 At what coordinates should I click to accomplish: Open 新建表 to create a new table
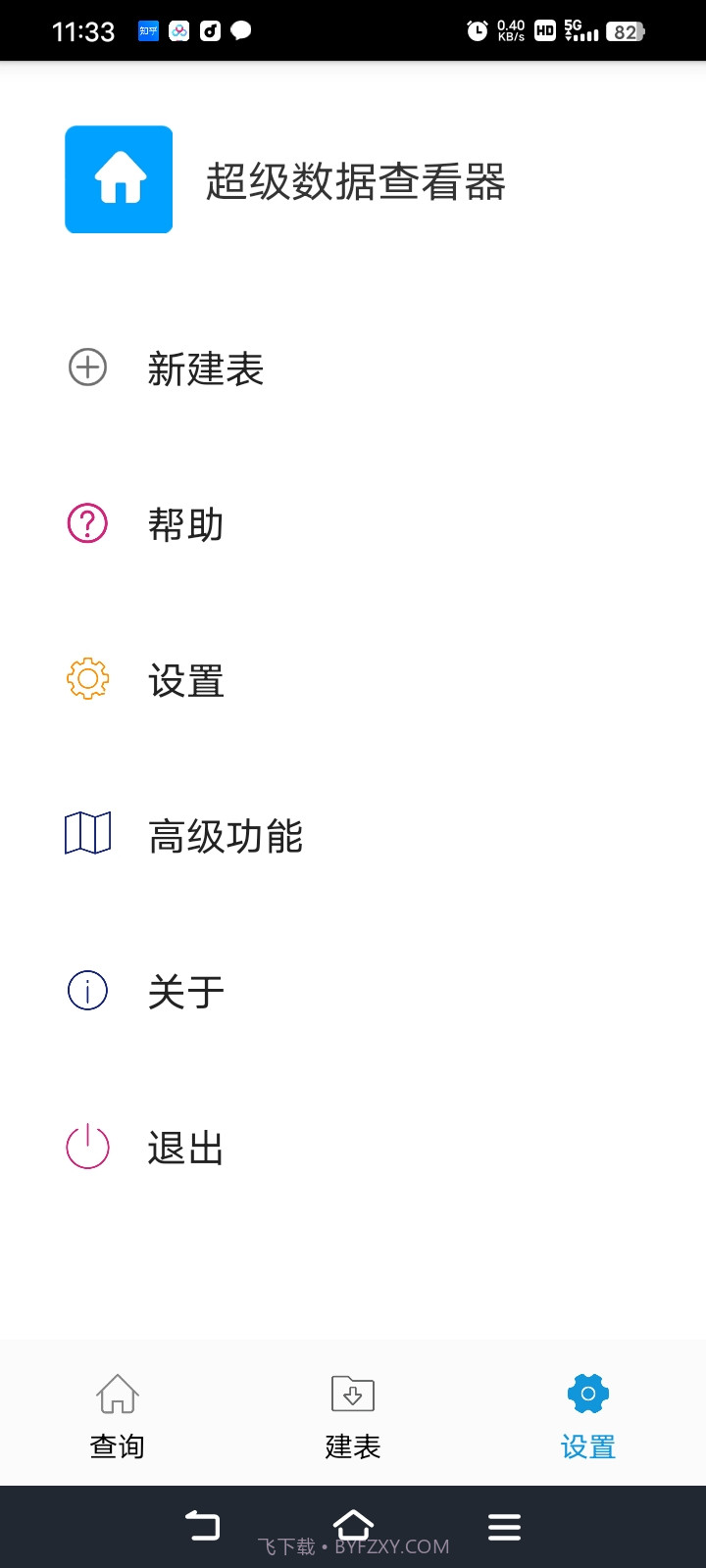206,369
